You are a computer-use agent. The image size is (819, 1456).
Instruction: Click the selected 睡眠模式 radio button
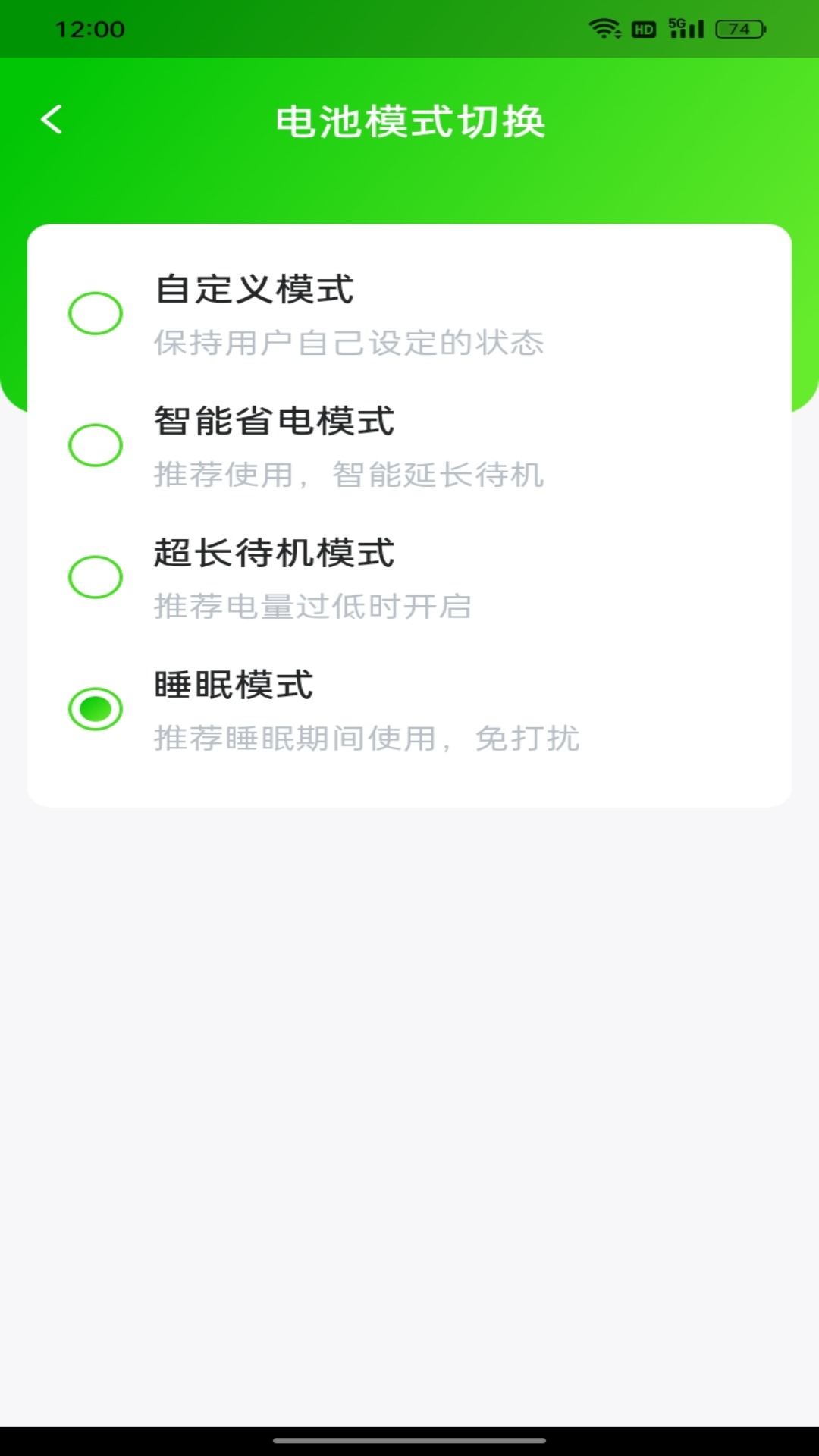click(x=96, y=709)
